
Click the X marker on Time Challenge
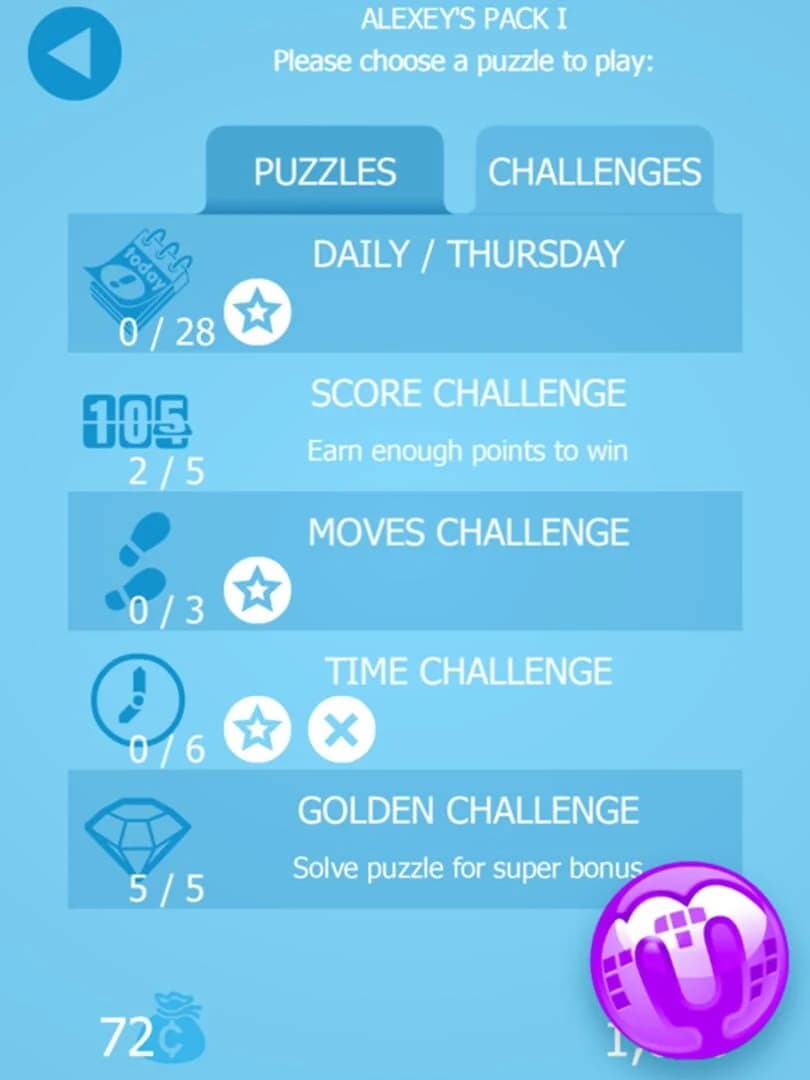coord(340,731)
